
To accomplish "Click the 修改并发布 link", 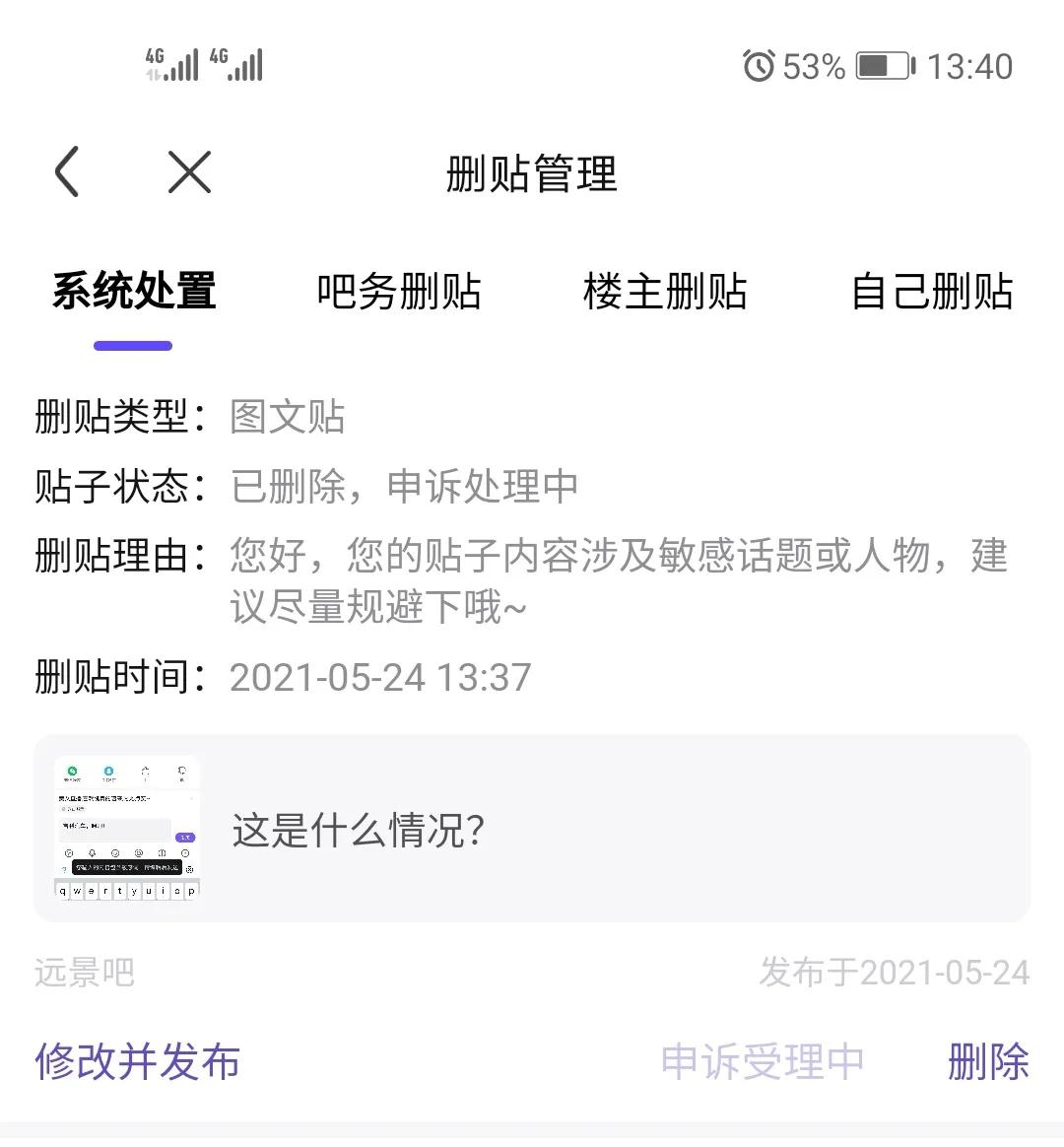I will point(138,1062).
